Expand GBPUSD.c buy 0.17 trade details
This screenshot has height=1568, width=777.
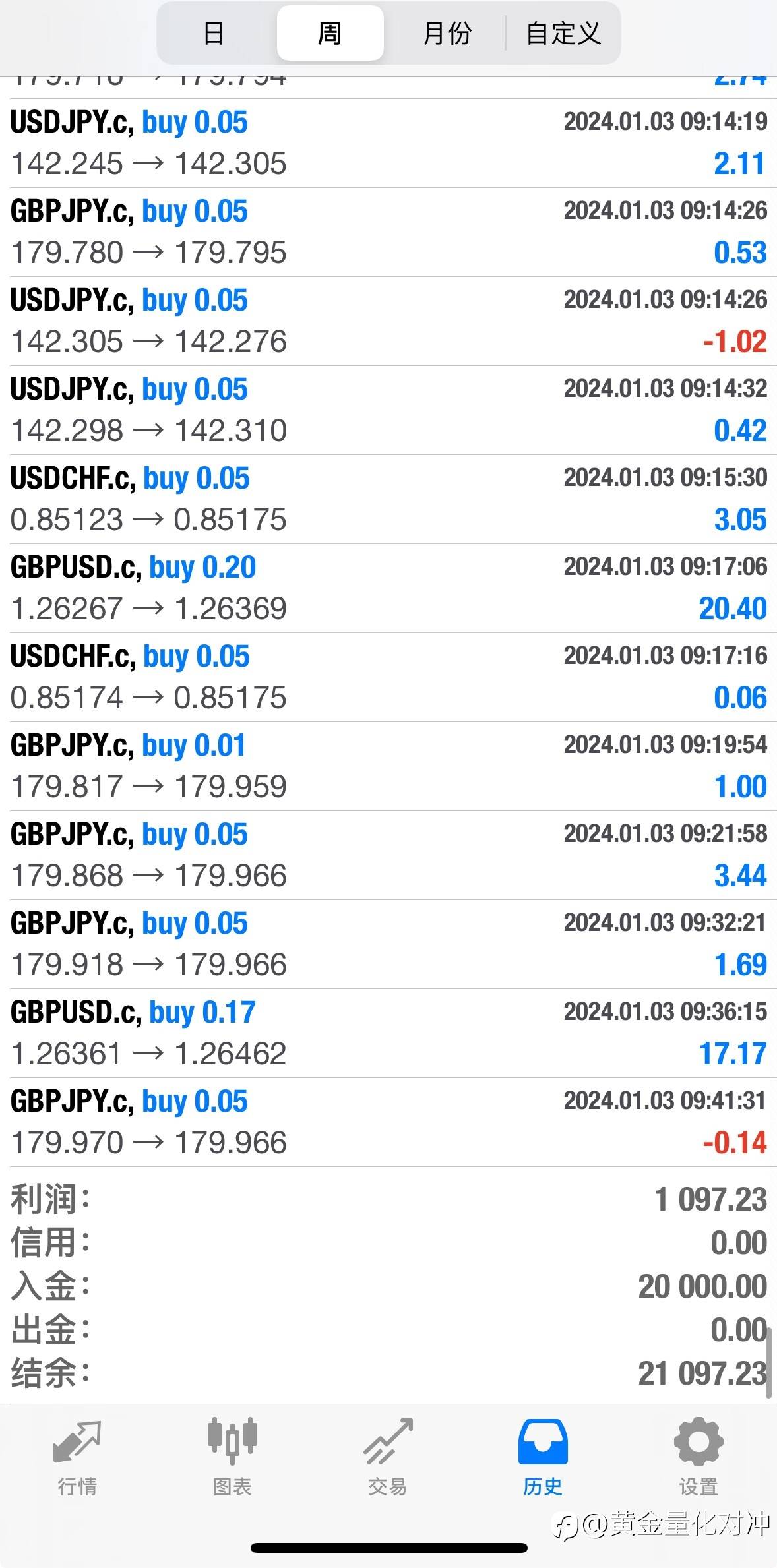pos(388,1033)
